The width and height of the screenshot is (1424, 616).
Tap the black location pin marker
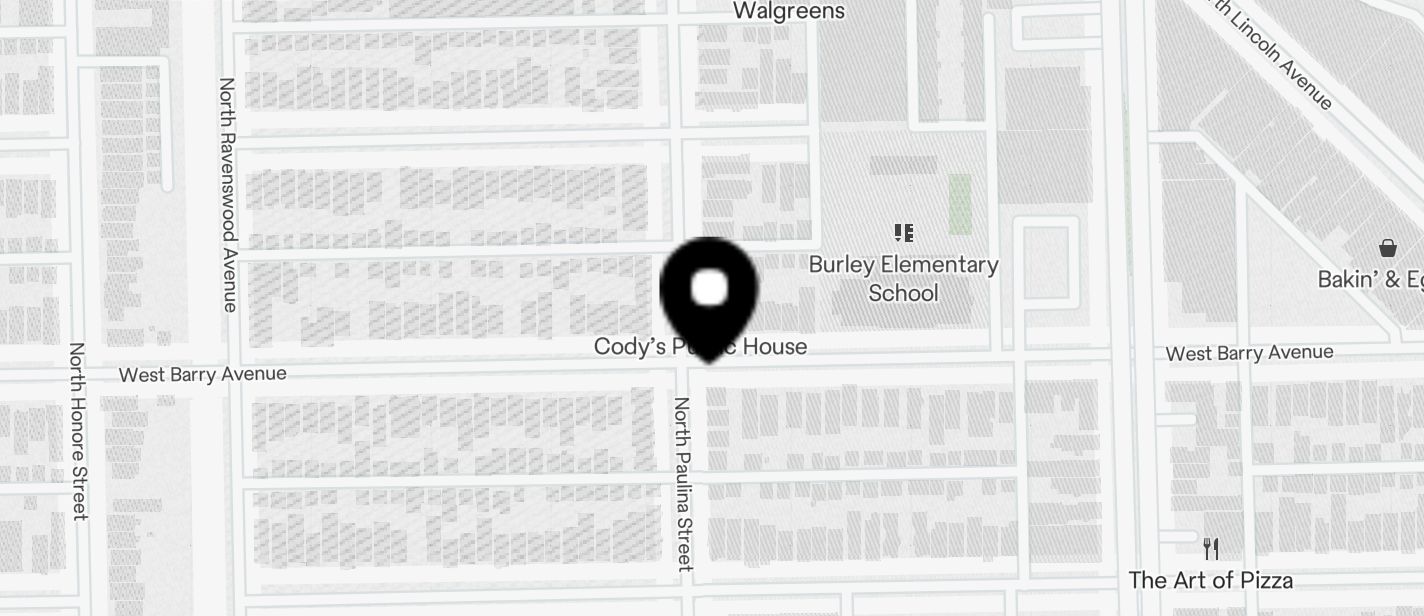click(709, 293)
